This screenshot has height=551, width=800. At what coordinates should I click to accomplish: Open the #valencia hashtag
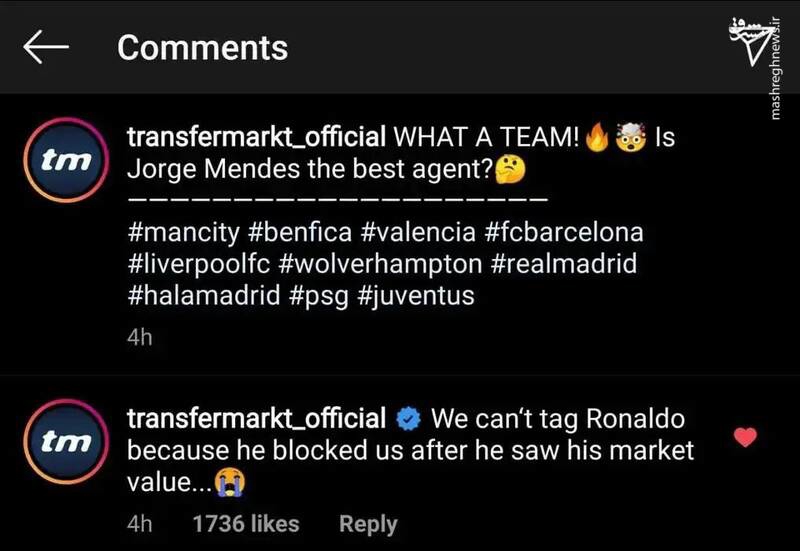(x=418, y=233)
